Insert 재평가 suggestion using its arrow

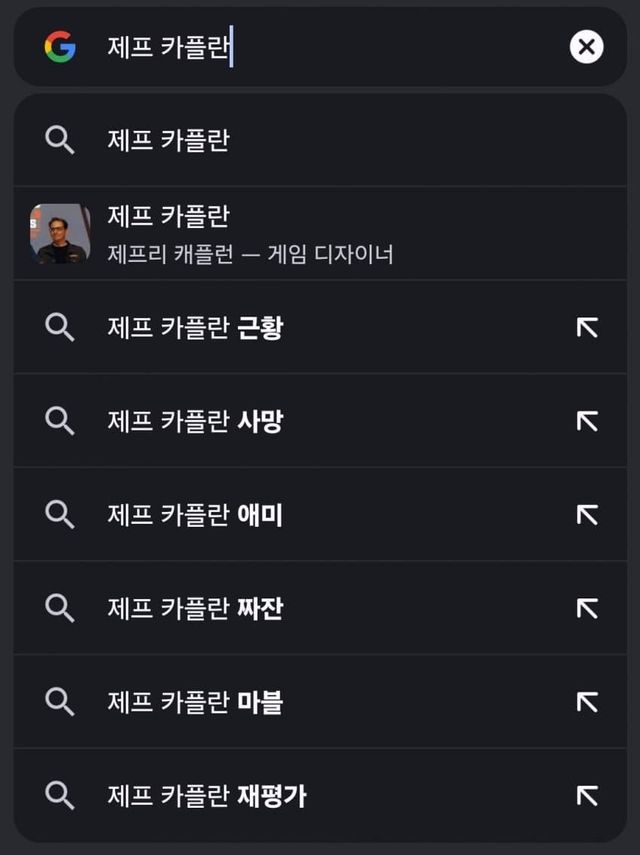pos(587,796)
